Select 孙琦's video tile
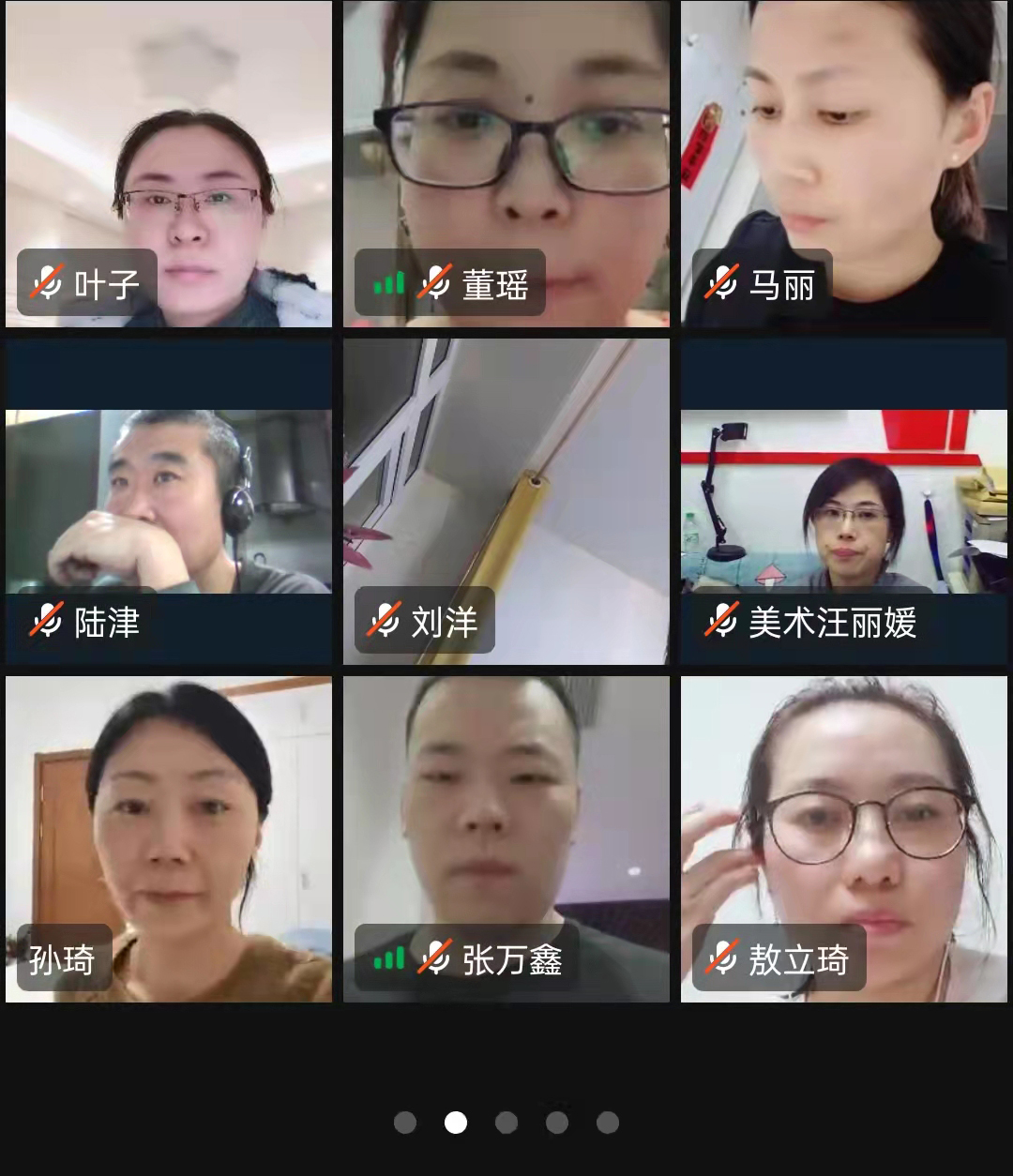 (169, 839)
